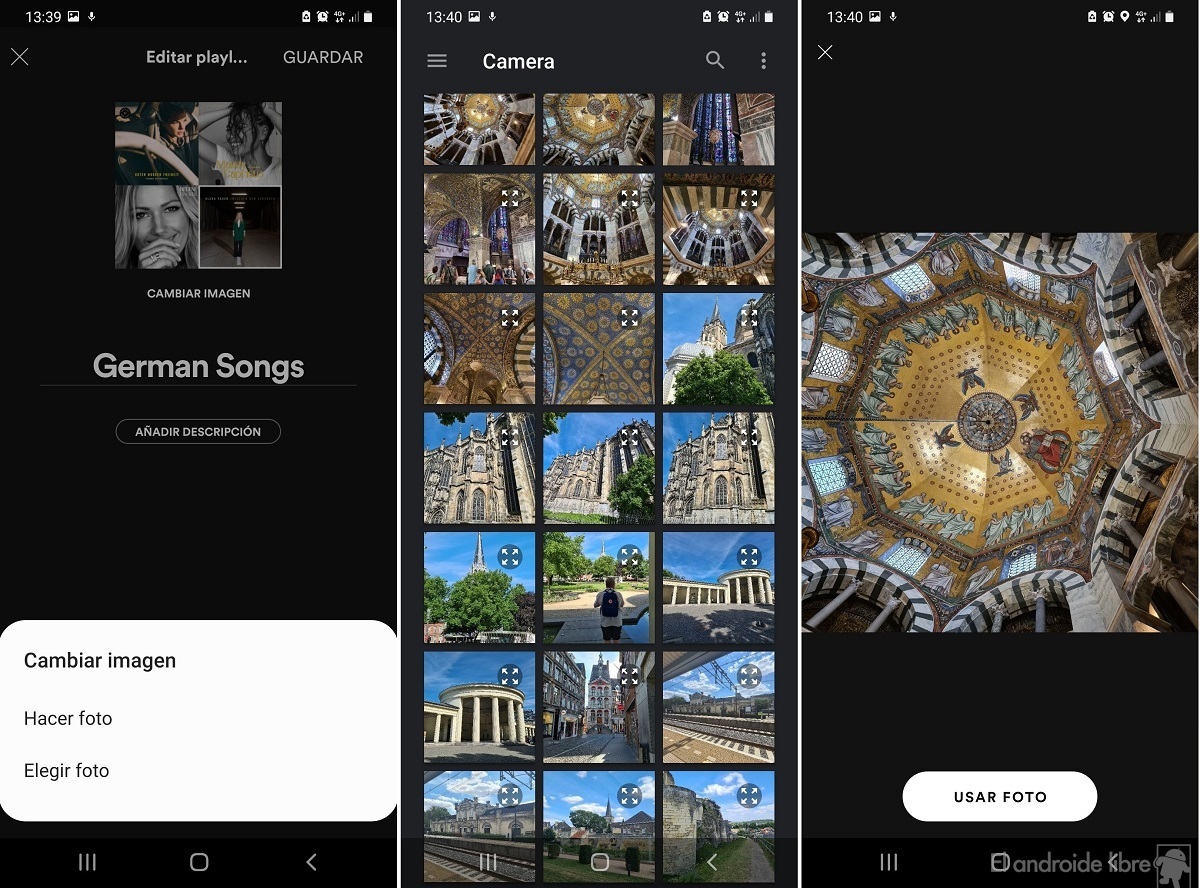The width and height of the screenshot is (1200, 888).
Task: Select the photo of man with blue backpack
Action: point(598,588)
